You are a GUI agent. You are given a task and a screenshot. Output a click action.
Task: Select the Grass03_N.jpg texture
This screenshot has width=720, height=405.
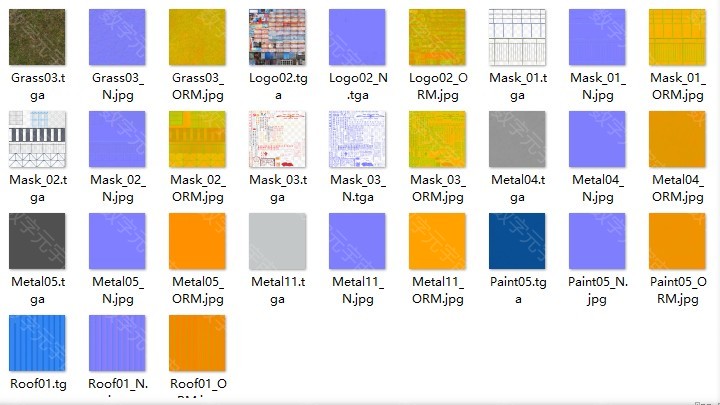[118, 38]
